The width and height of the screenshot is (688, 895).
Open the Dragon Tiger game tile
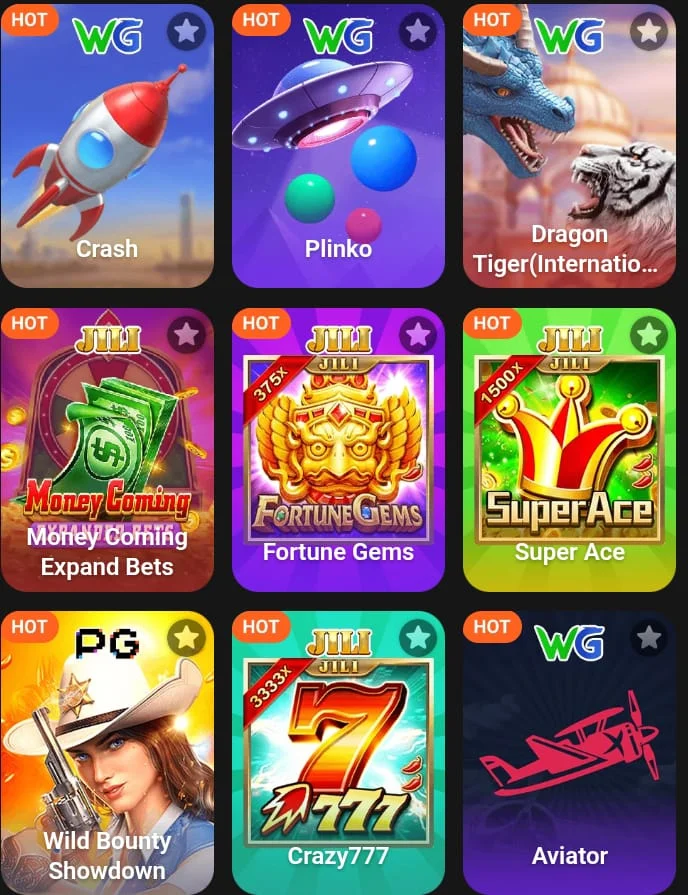click(x=569, y=160)
